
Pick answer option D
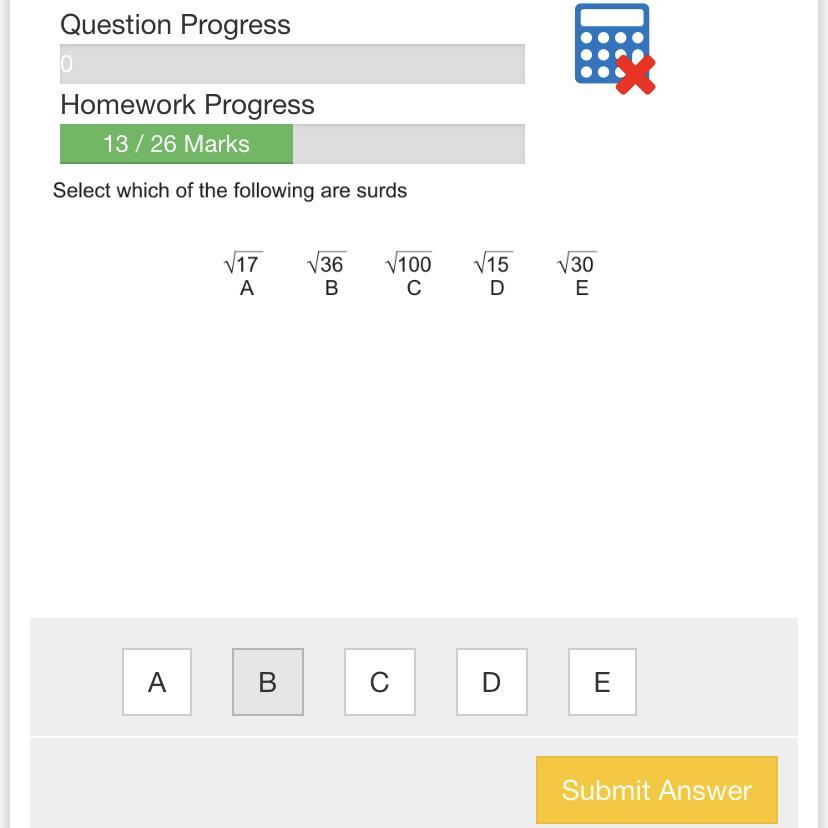(491, 682)
